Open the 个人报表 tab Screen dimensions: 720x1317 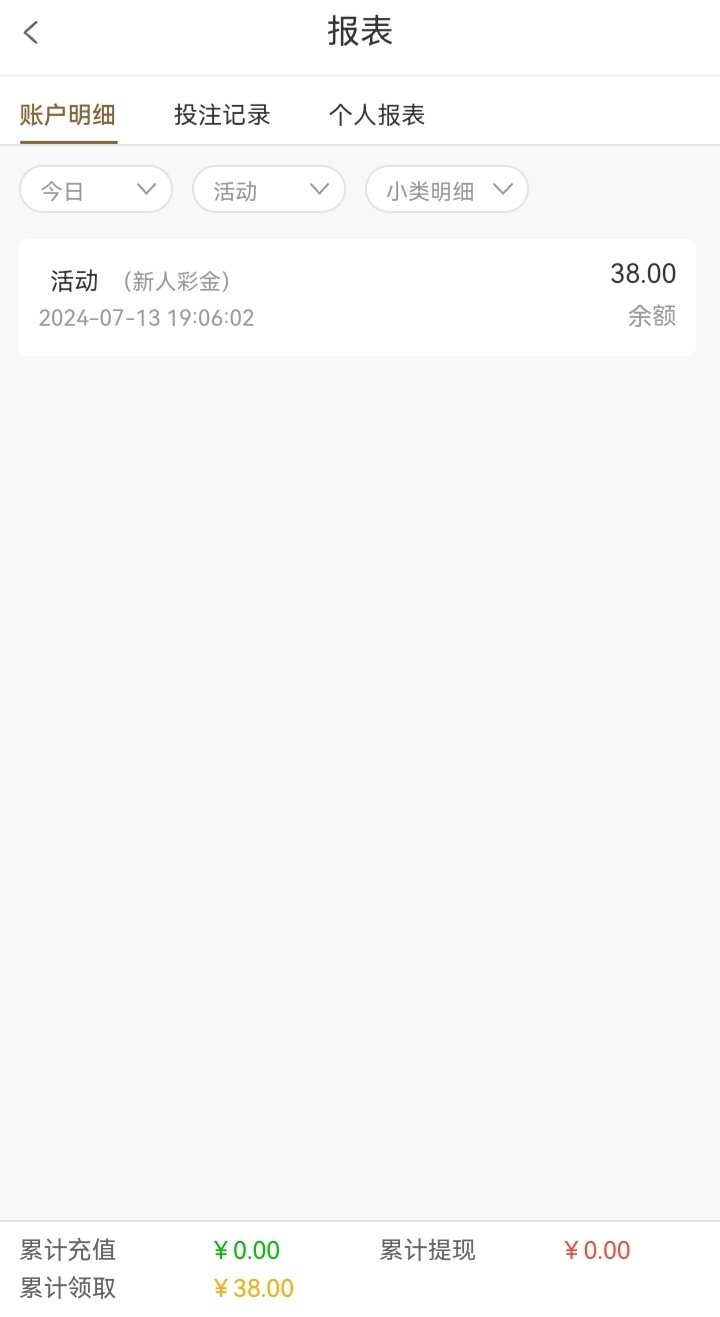click(377, 115)
